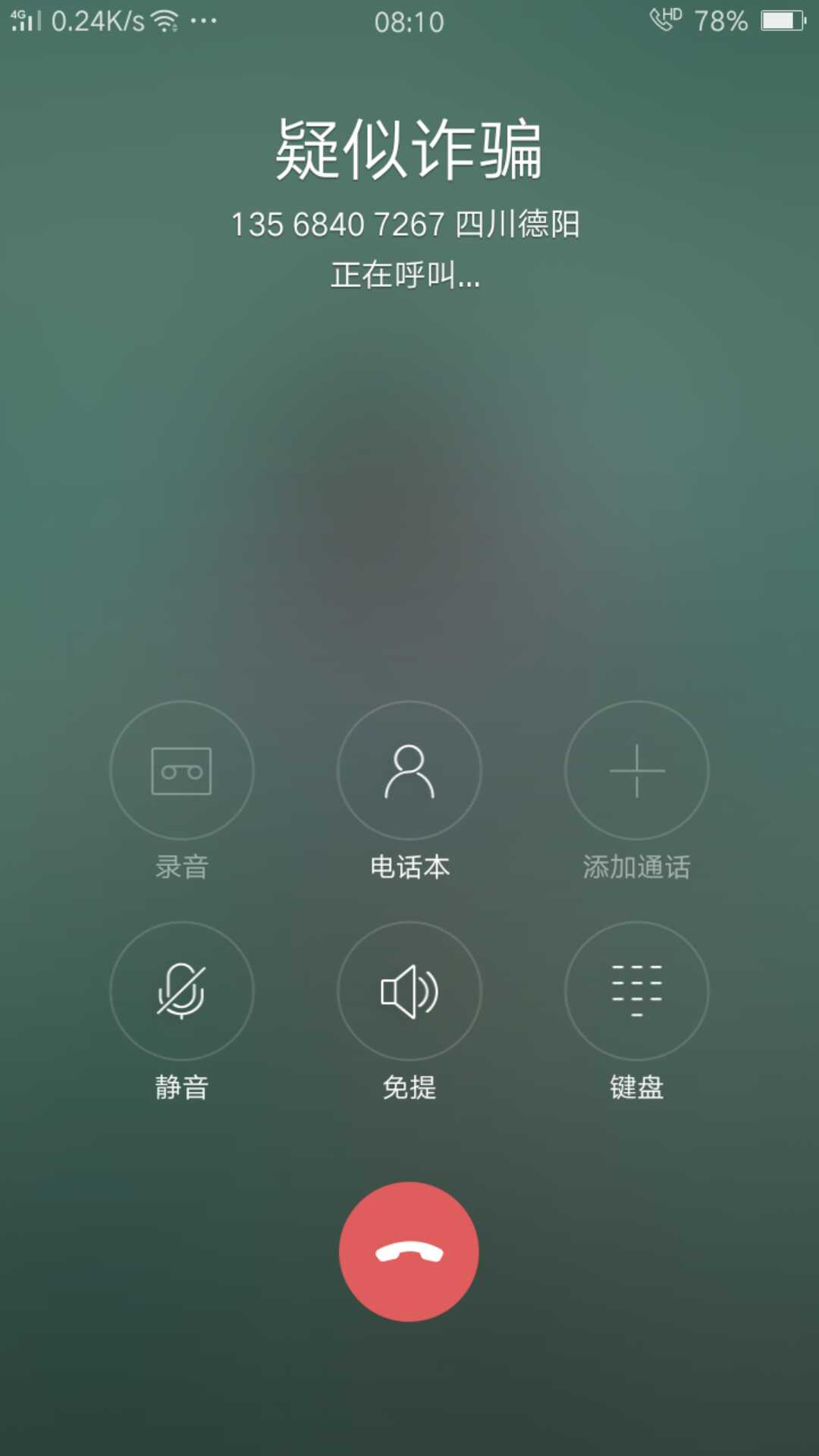The width and height of the screenshot is (819, 1456).
Task: Open the 电话本 contacts button
Action: (x=409, y=770)
